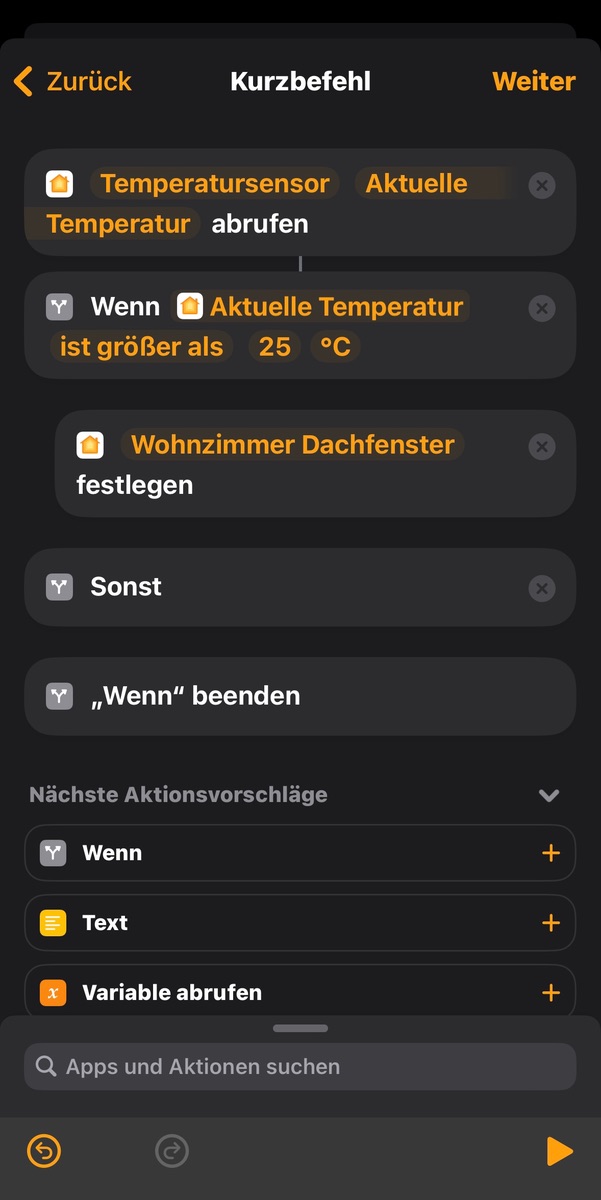Remove the Wohnzimmer Dachfenster festlegen action
The width and height of the screenshot is (601, 1200).
541,446
